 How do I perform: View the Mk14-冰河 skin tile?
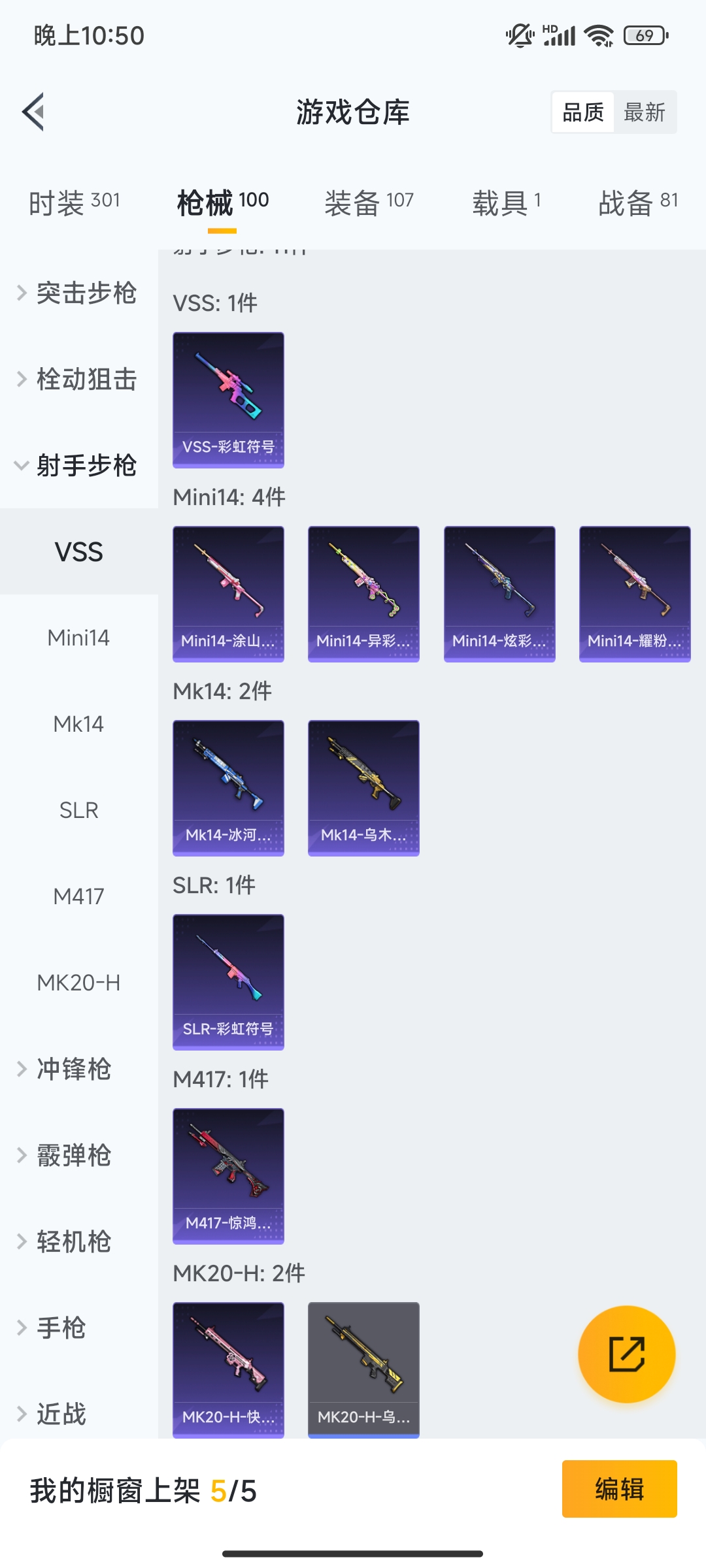[228, 788]
